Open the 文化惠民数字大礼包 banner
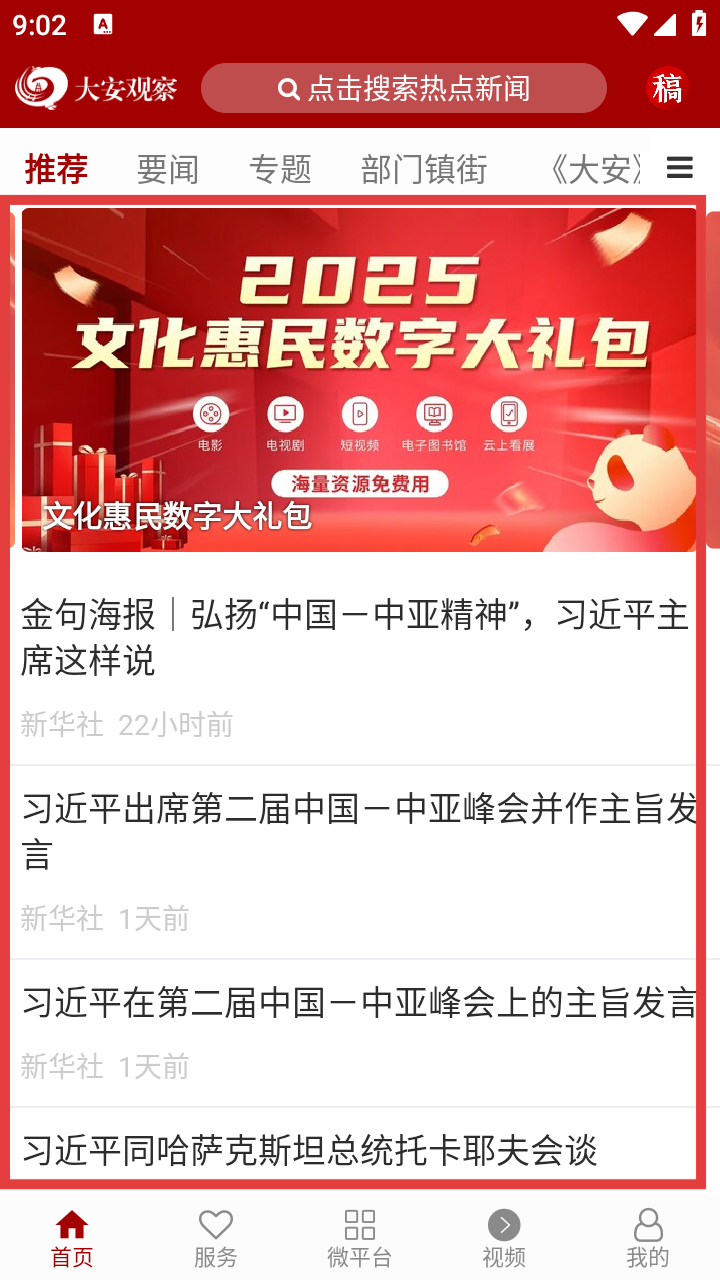 [358, 380]
